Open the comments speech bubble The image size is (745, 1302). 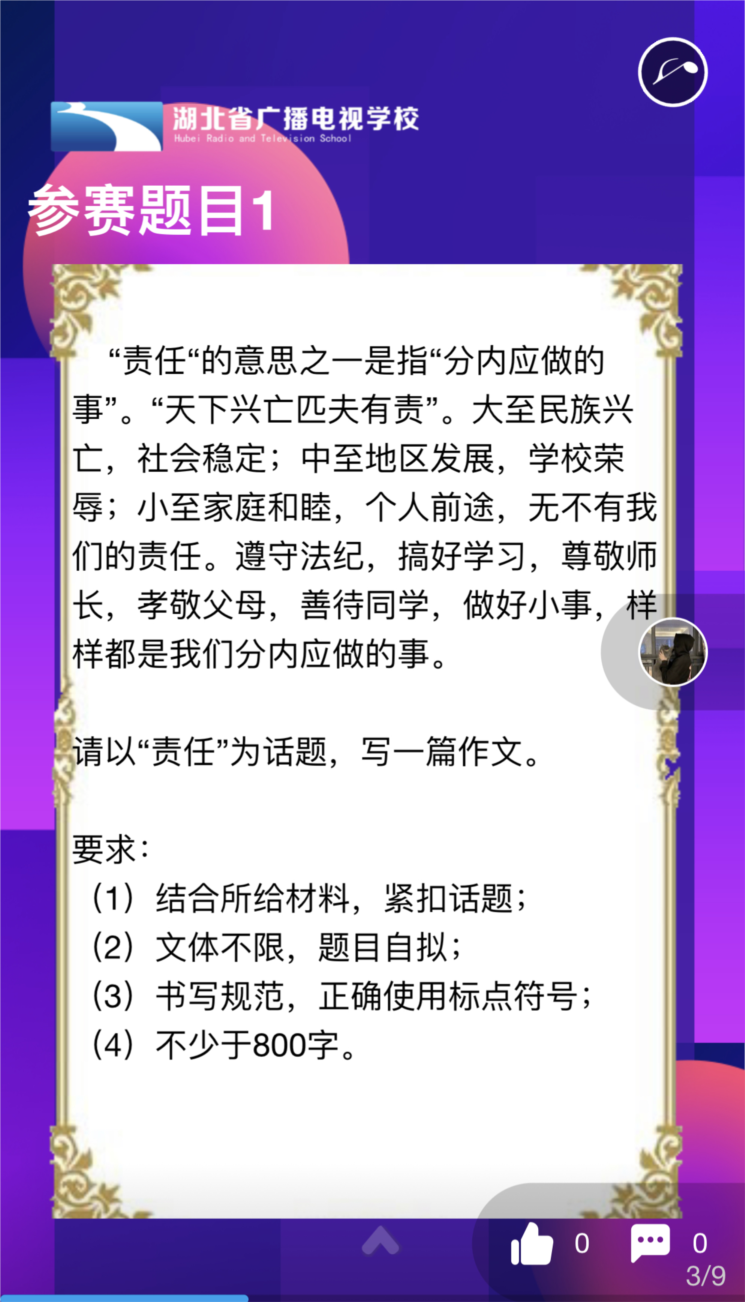(651, 1244)
